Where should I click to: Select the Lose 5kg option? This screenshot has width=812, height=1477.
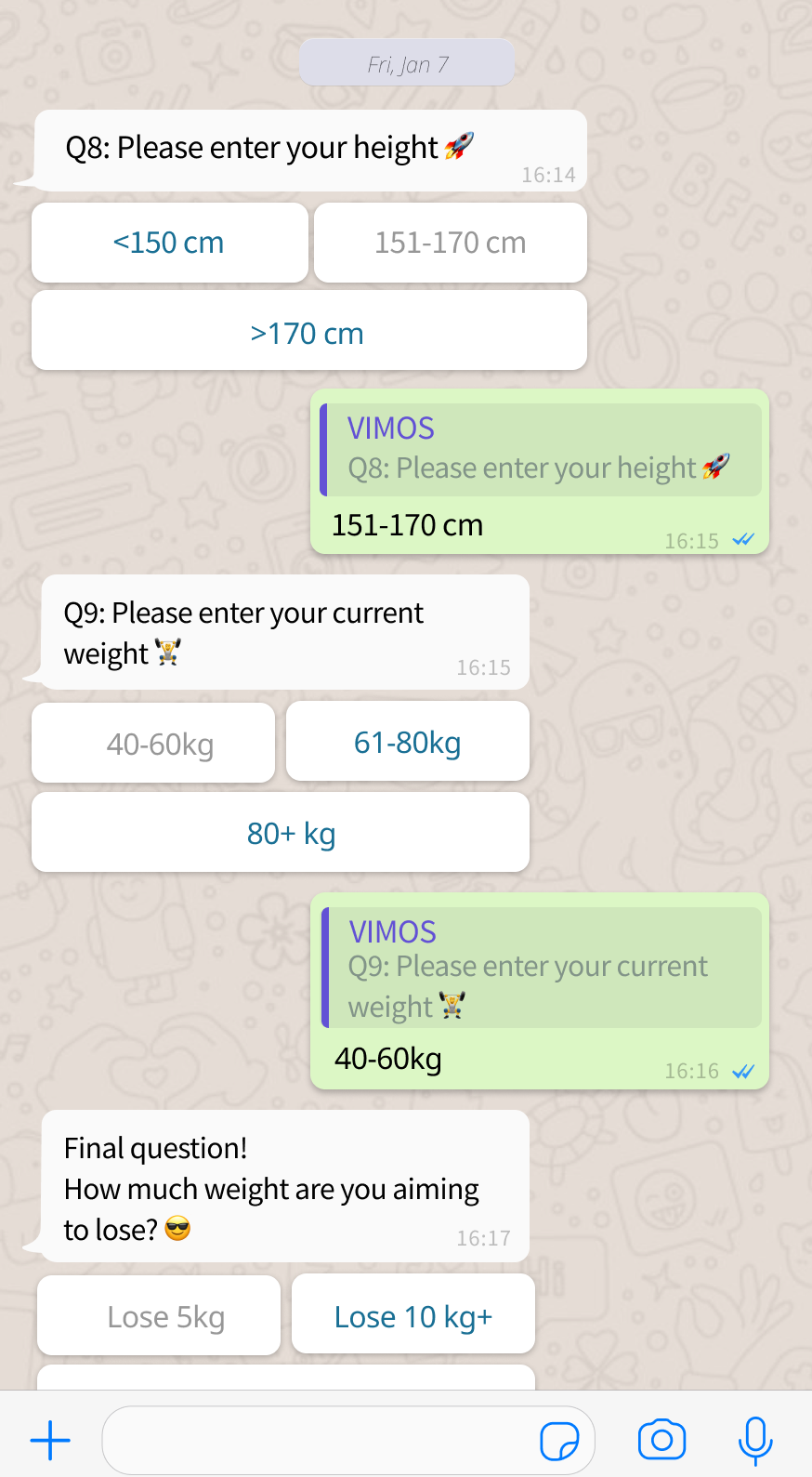[159, 1315]
